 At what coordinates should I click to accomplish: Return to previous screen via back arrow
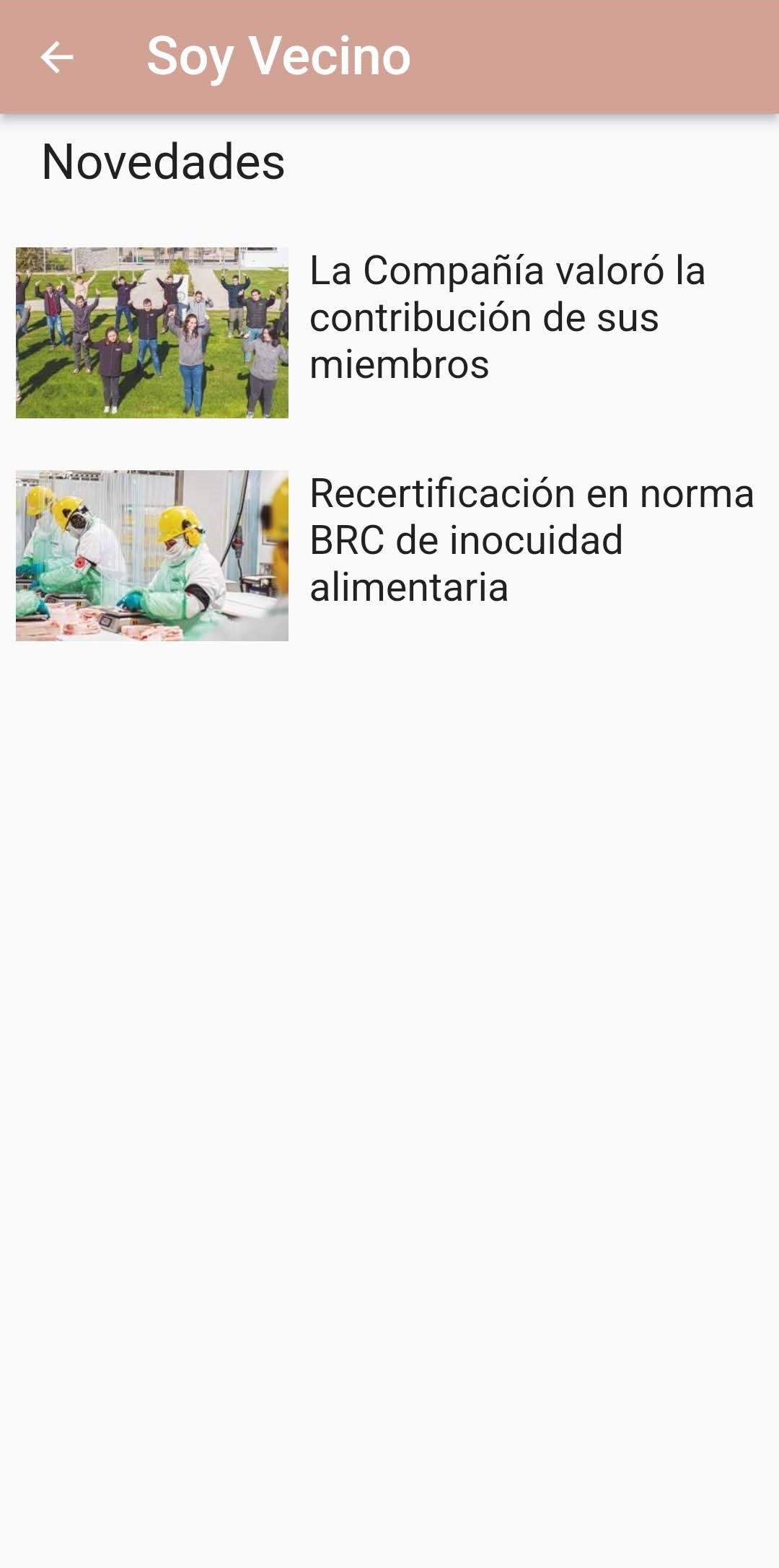(x=59, y=58)
